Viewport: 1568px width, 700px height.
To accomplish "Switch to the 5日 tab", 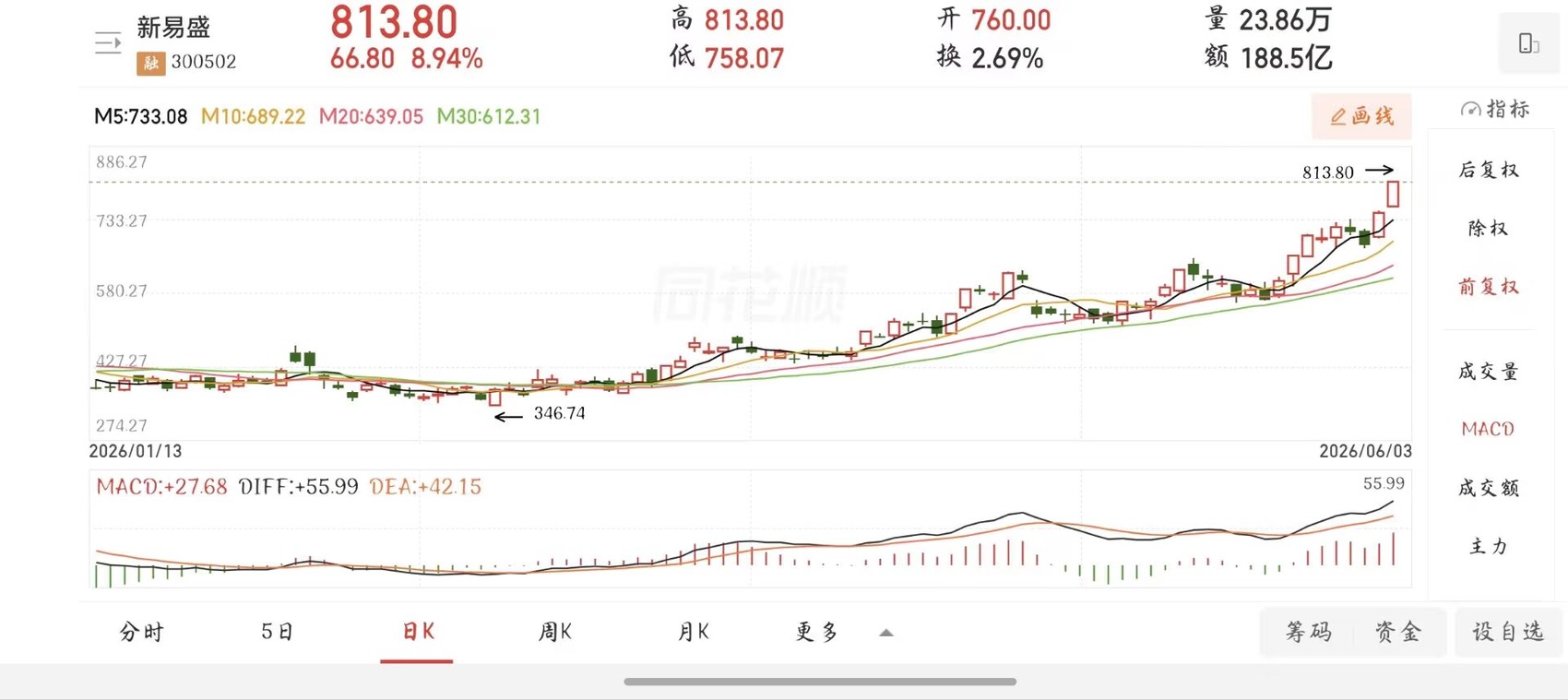I will click(277, 632).
